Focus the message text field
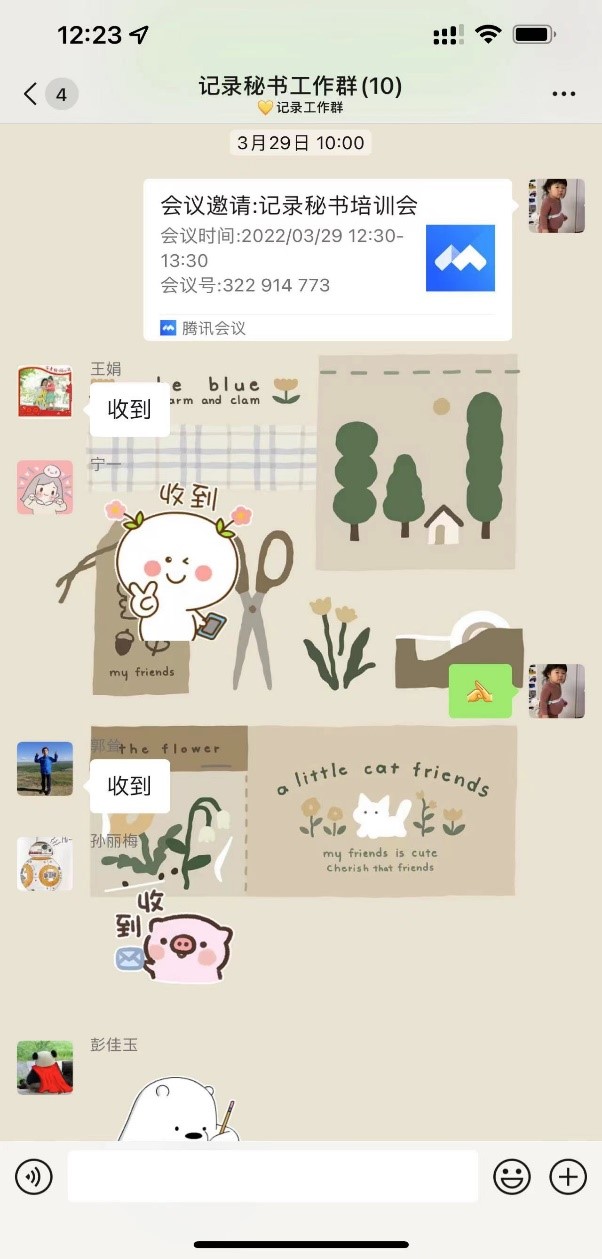This screenshot has width=602, height=1259. (x=272, y=1176)
